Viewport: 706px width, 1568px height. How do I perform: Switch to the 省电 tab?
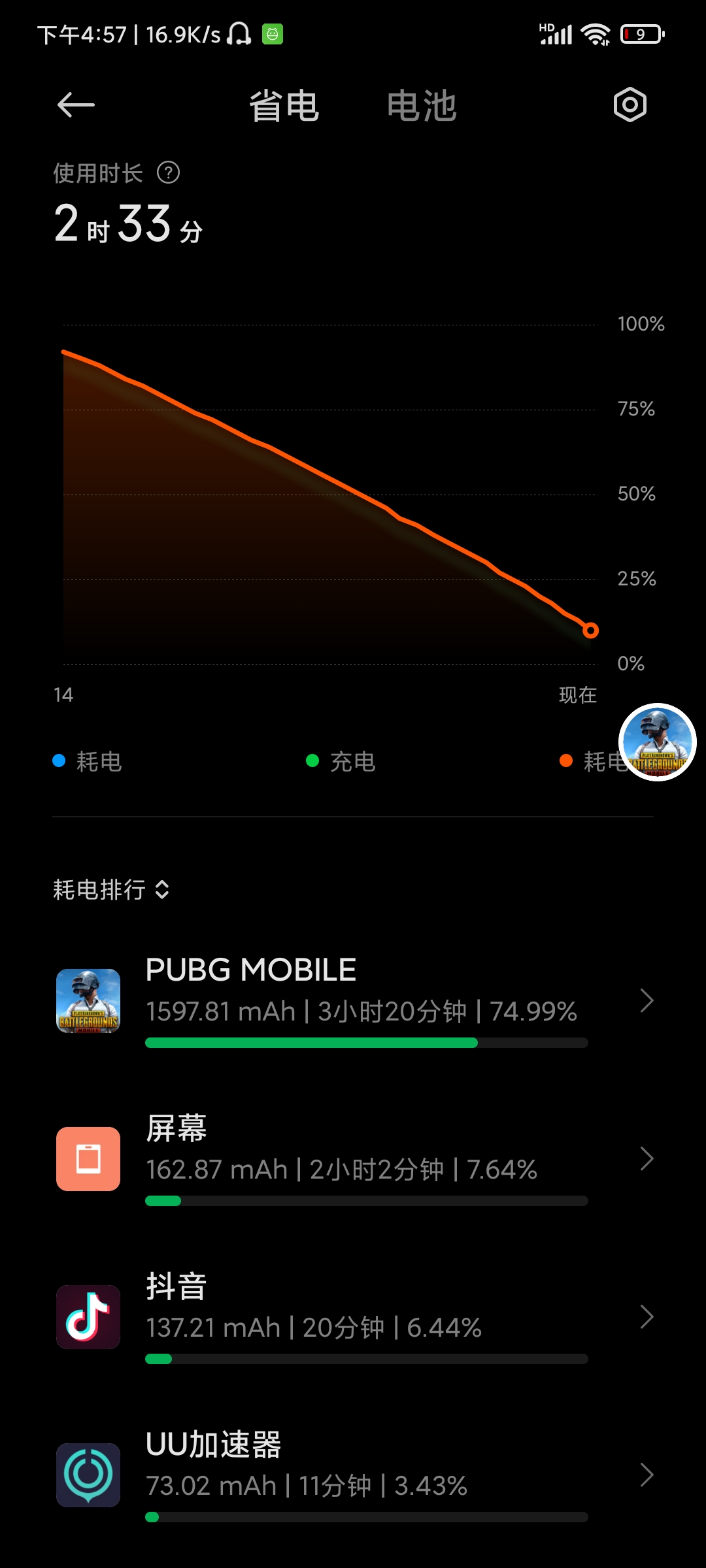click(284, 106)
